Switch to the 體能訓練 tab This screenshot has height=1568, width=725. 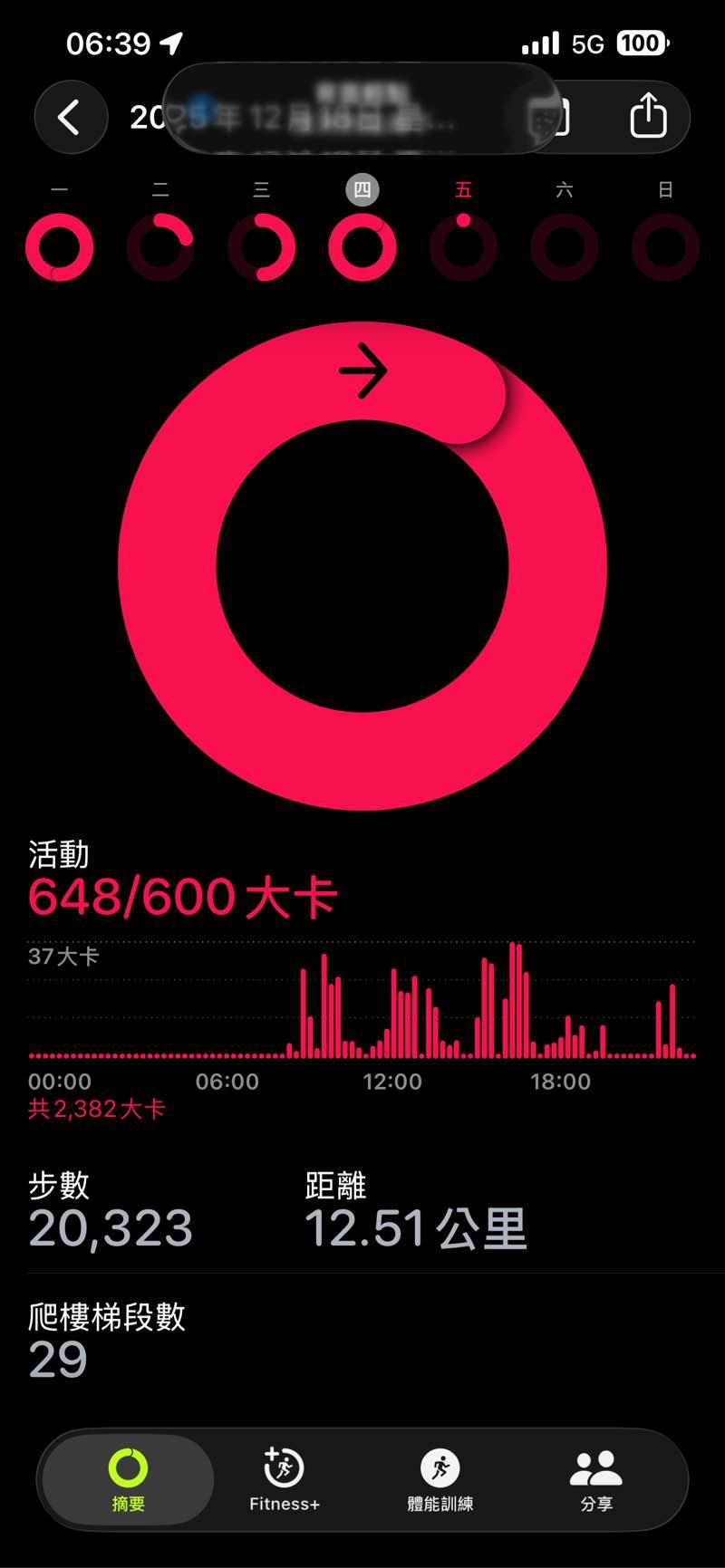tap(440, 1479)
